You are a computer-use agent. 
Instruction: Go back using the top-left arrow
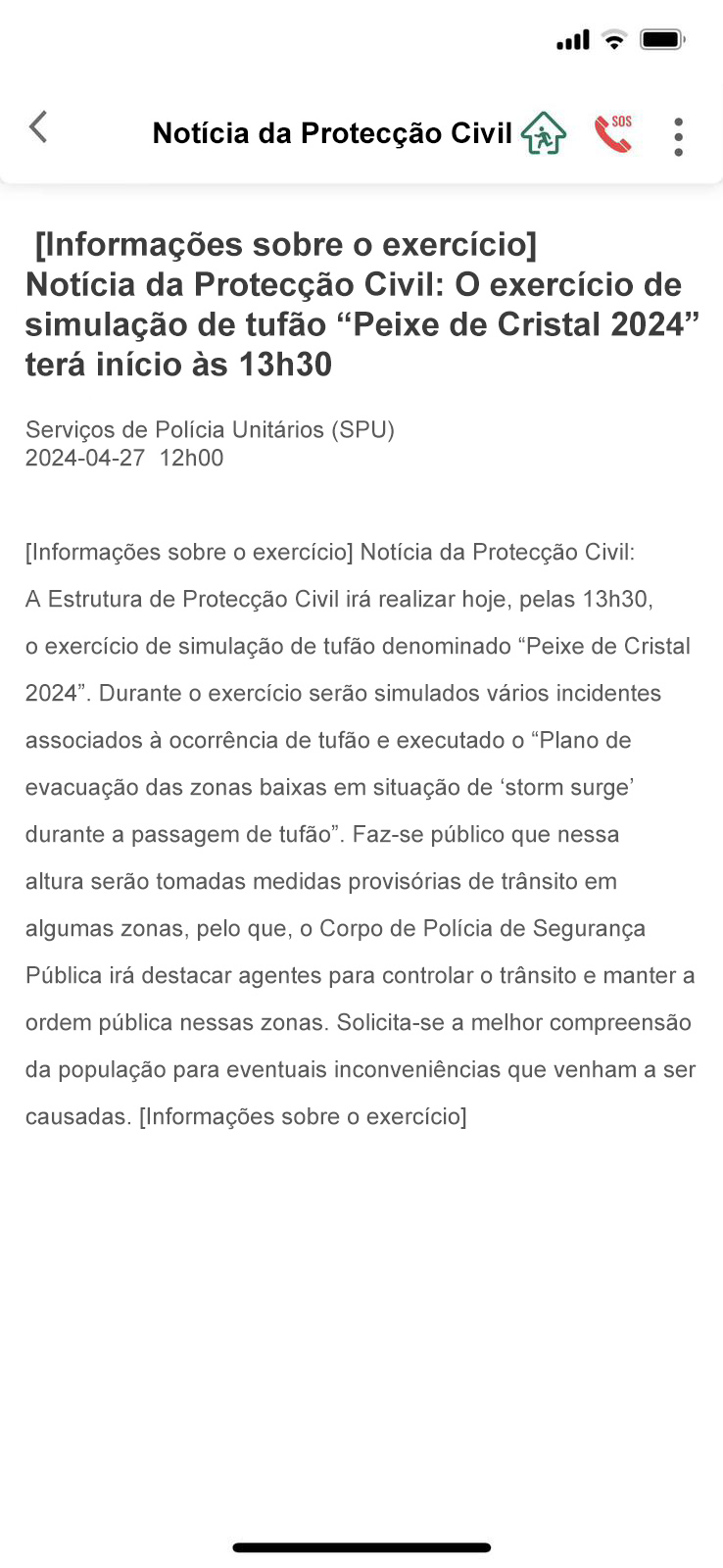[38, 127]
